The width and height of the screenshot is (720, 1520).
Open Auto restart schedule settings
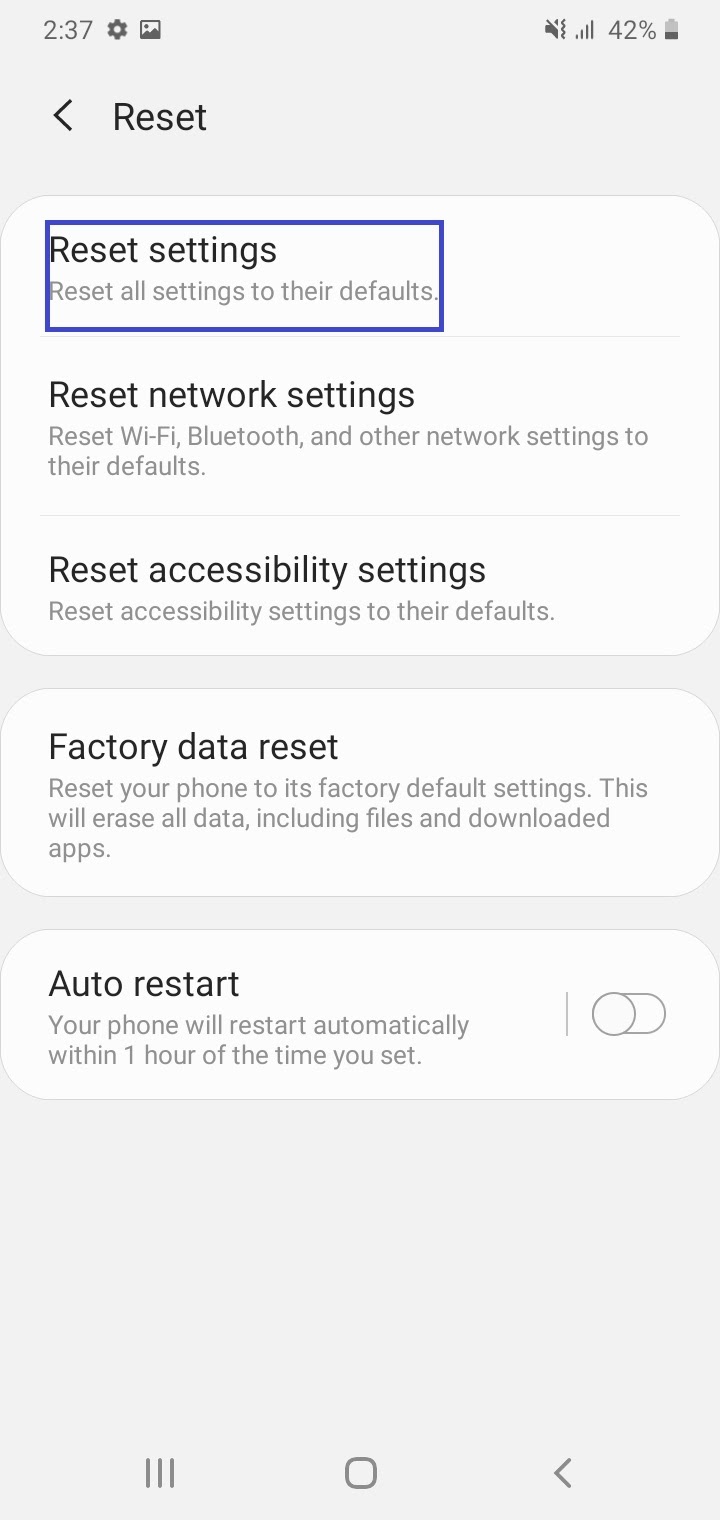pyautogui.click(x=284, y=1014)
